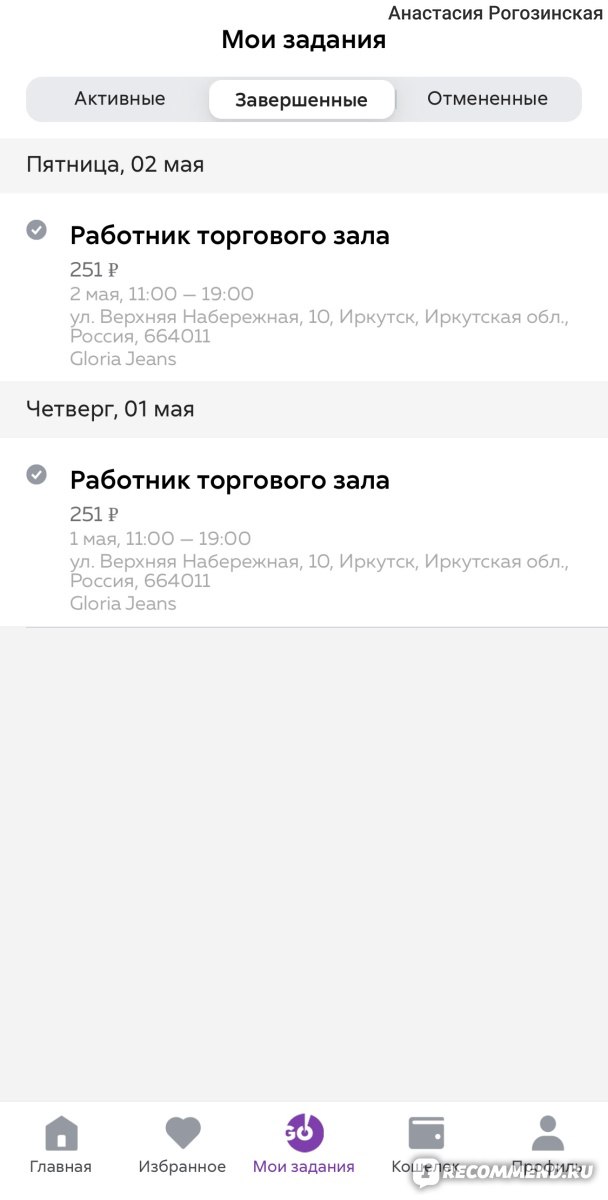The height and width of the screenshot is (1200, 608).
Task: Open the 2 мая Работник торгового зала task
Action: tap(304, 287)
